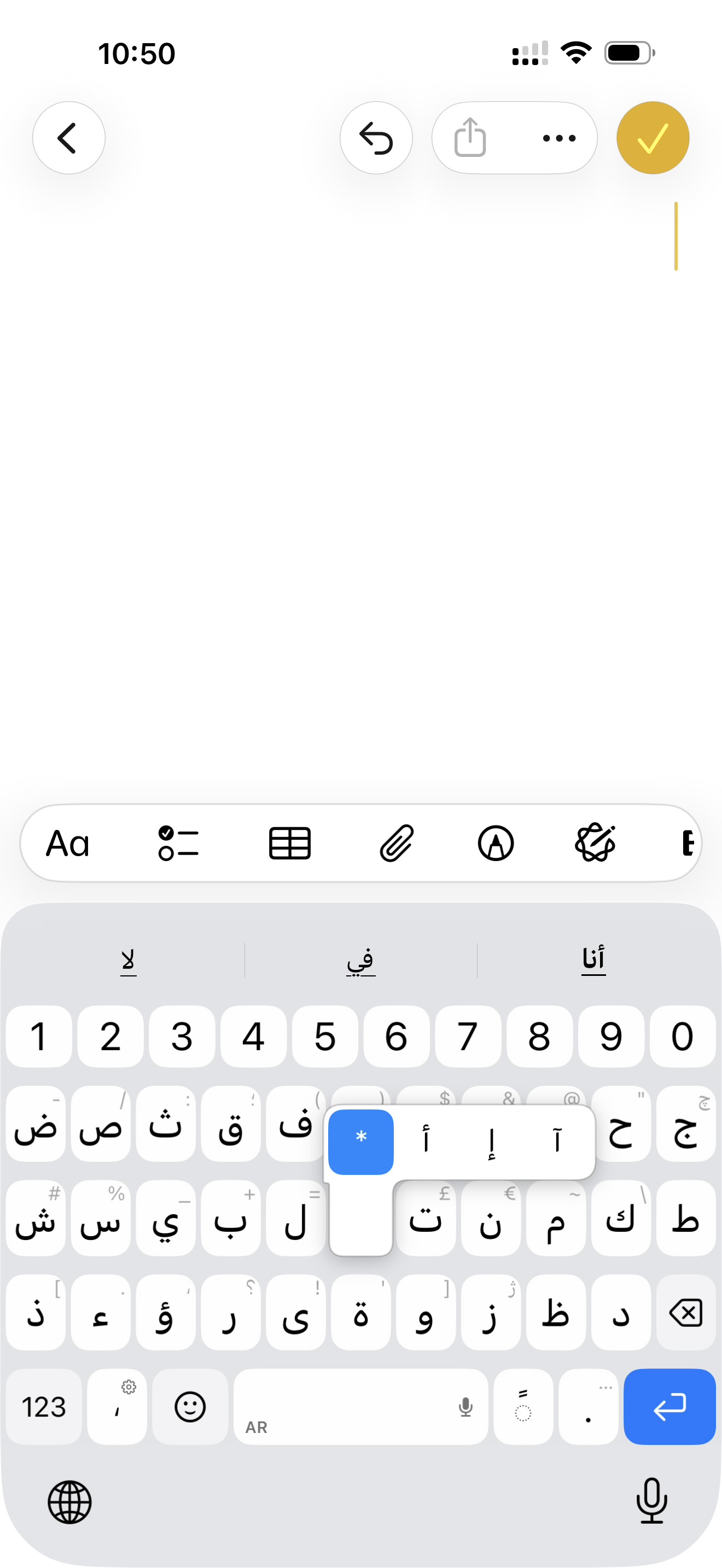Switch keyboard language with the globe
Image resolution: width=722 pixels, height=1568 pixels.
(69, 1502)
